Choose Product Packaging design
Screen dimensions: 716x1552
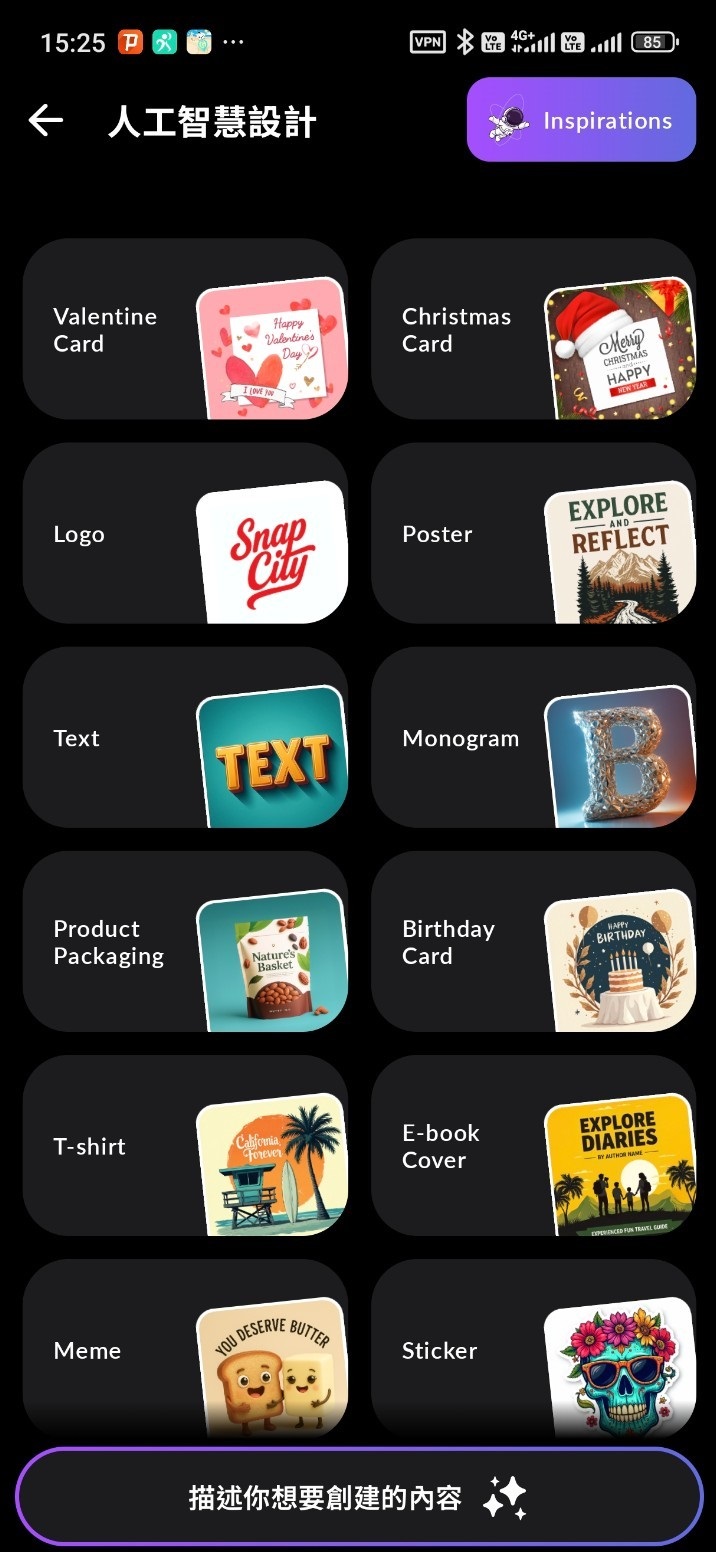185,942
